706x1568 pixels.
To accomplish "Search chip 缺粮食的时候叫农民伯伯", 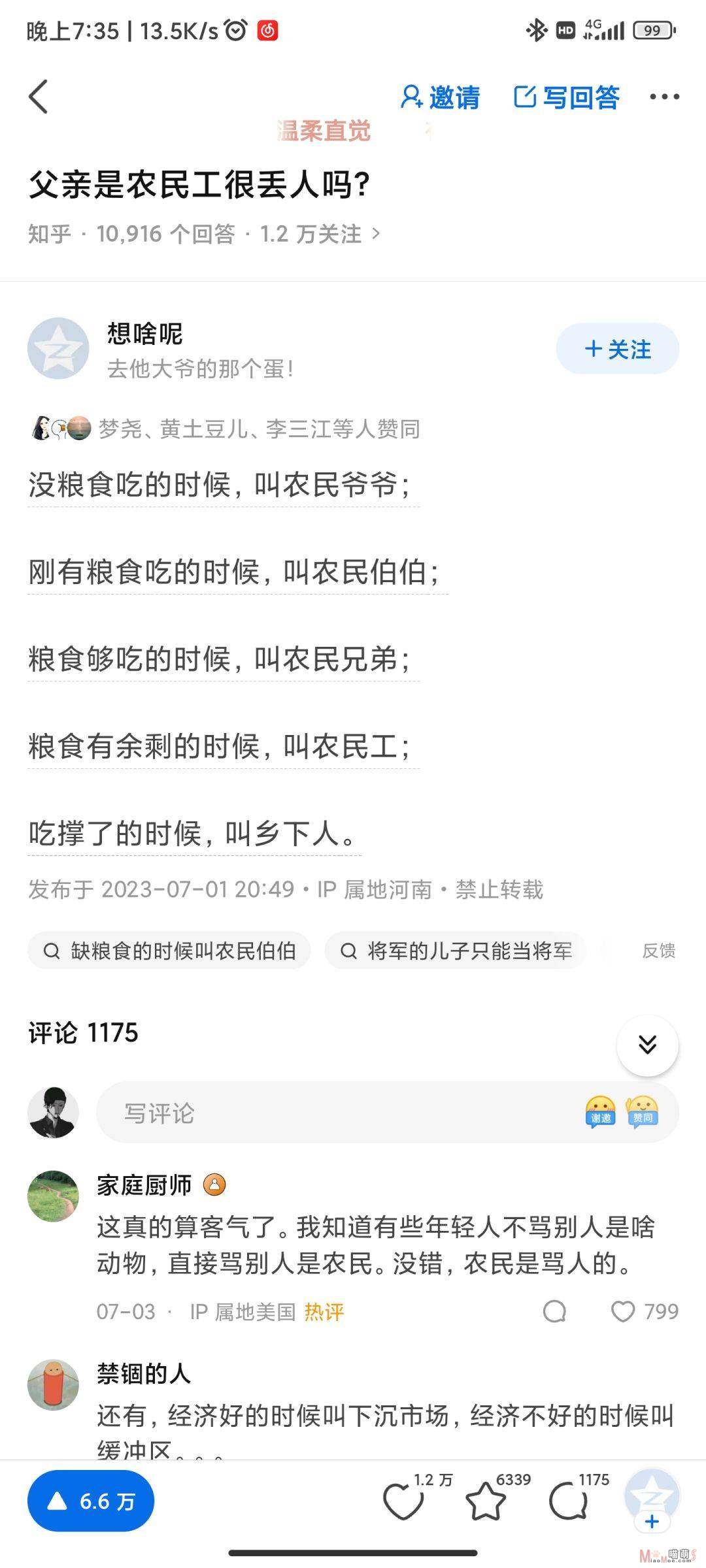I will tap(169, 951).
